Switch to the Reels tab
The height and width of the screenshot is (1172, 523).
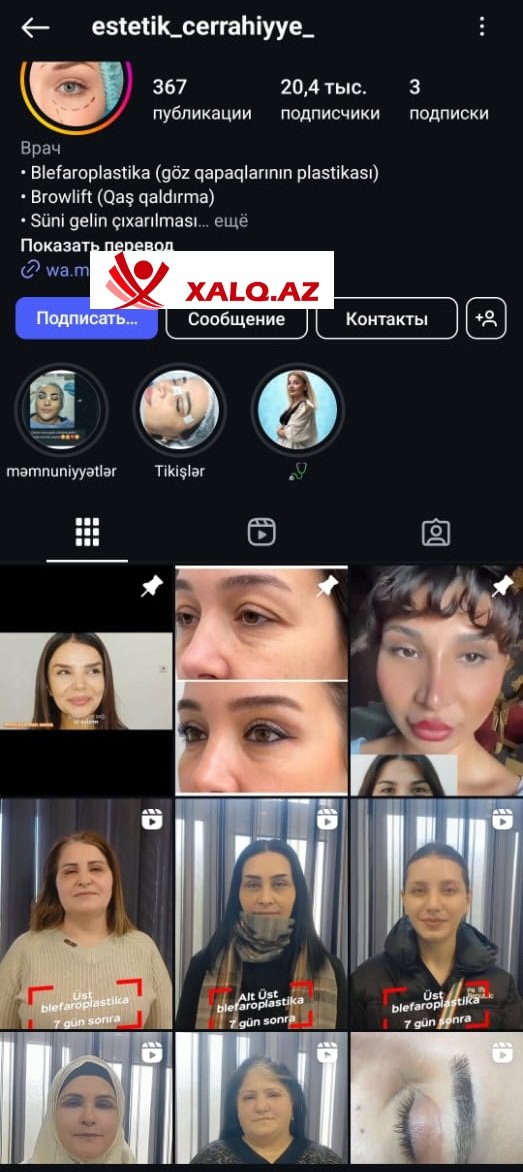tap(262, 532)
